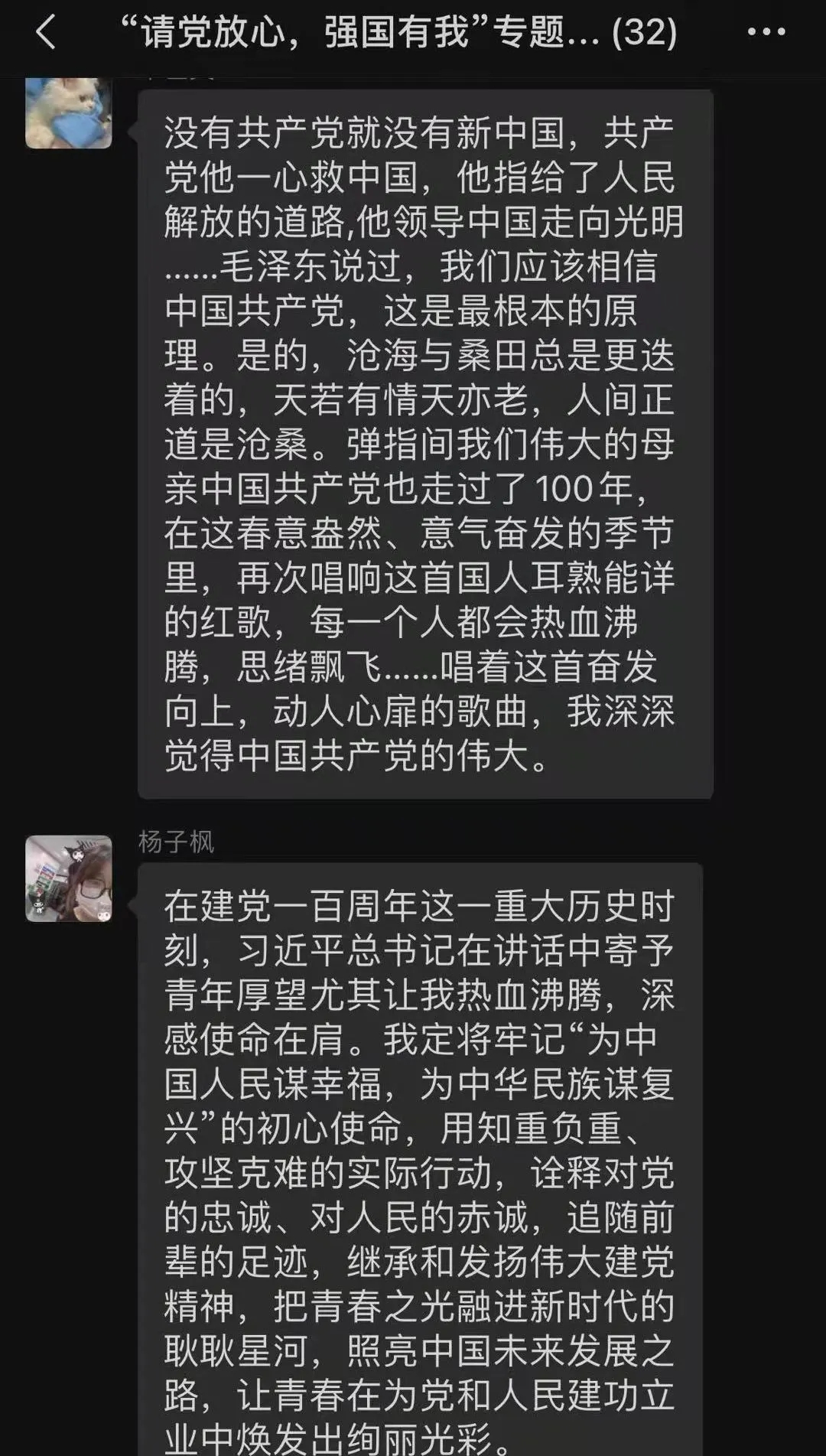
Task: Open 杨子枫's profile avatar
Action: point(69,878)
